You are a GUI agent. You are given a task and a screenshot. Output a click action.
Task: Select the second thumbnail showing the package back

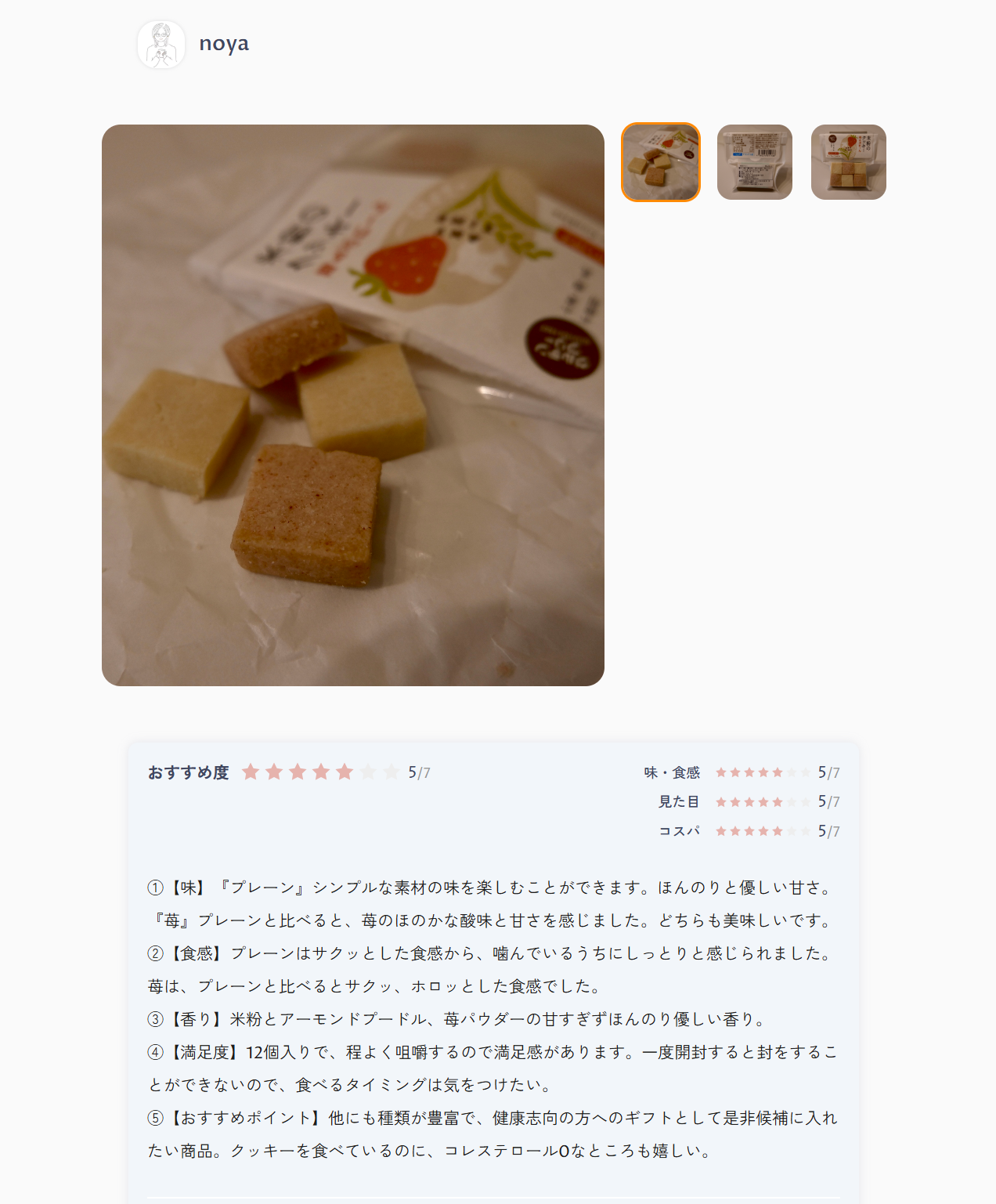tap(755, 162)
